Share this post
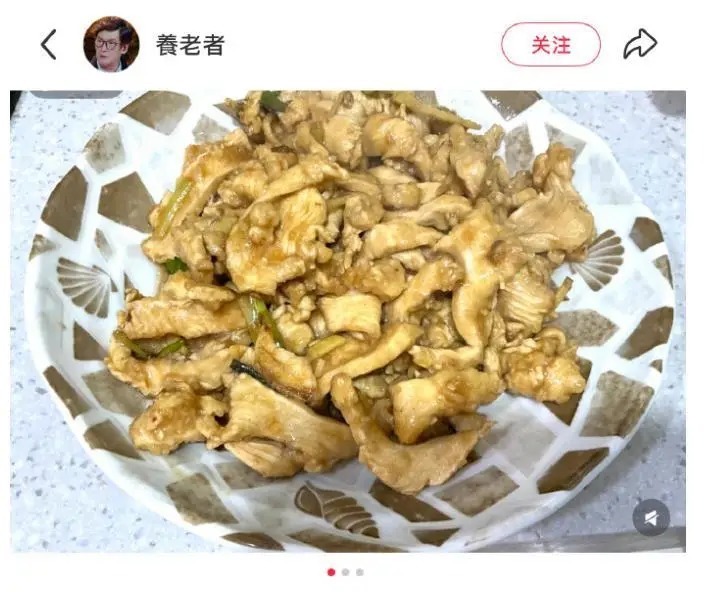 (640, 44)
